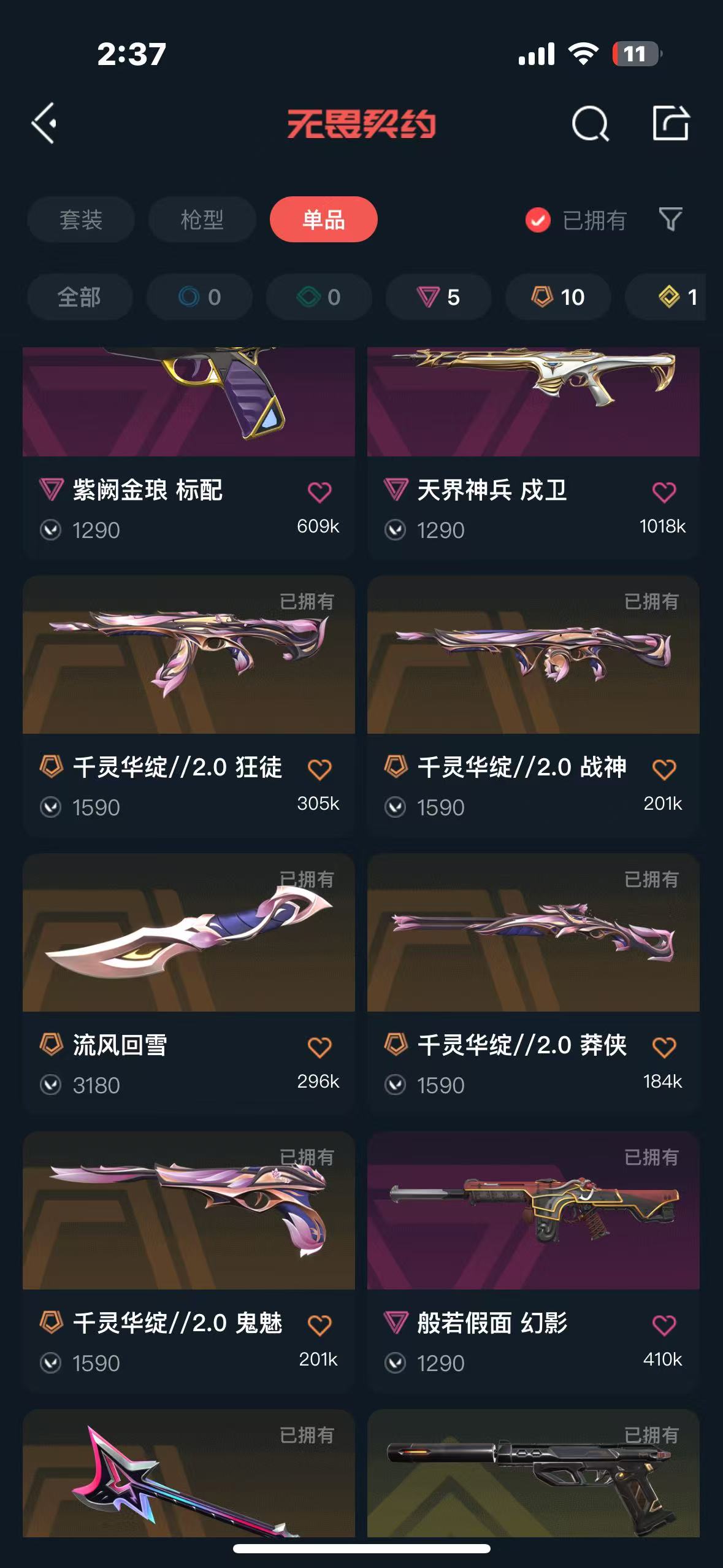Select the 全部 rarity chip
Screen dimensions: 723x1568
click(x=79, y=297)
